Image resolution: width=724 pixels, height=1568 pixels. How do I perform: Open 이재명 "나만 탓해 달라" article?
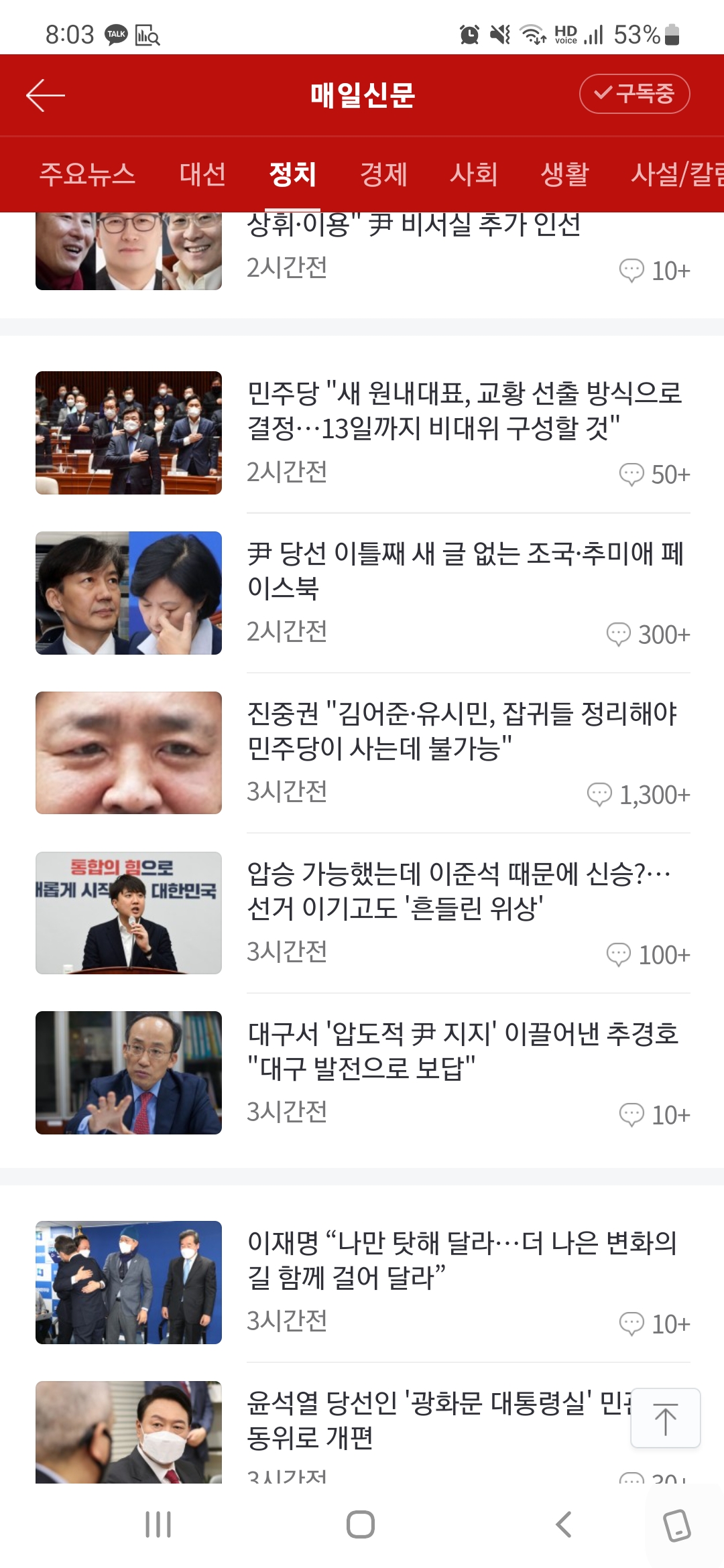coord(463,1260)
